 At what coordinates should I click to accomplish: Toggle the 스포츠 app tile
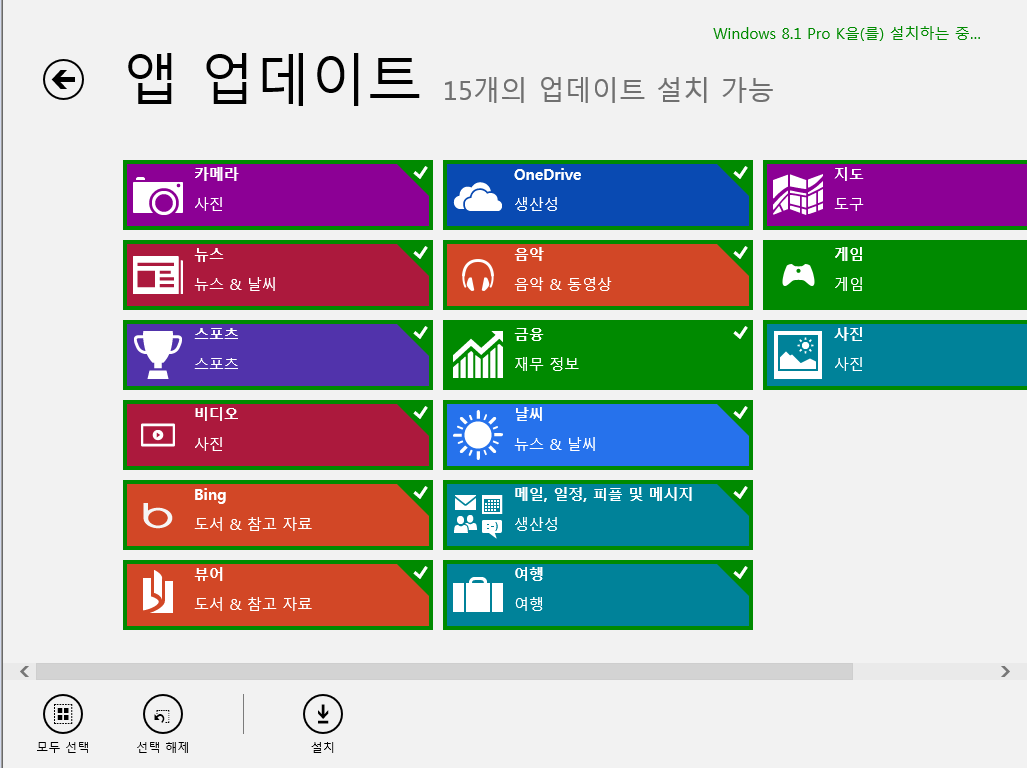pyautogui.click(x=278, y=355)
